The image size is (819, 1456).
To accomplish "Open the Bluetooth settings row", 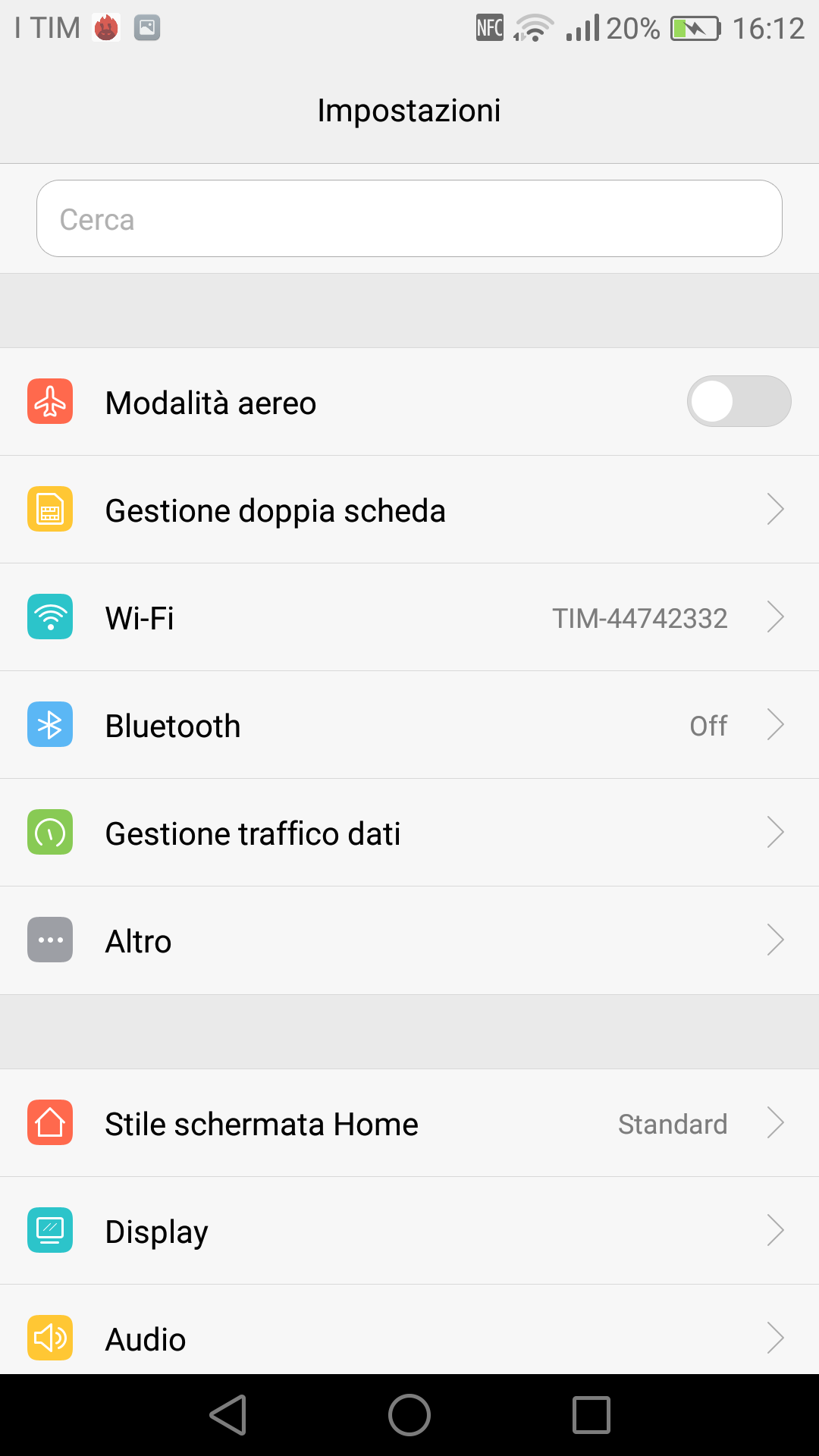I will 409,725.
